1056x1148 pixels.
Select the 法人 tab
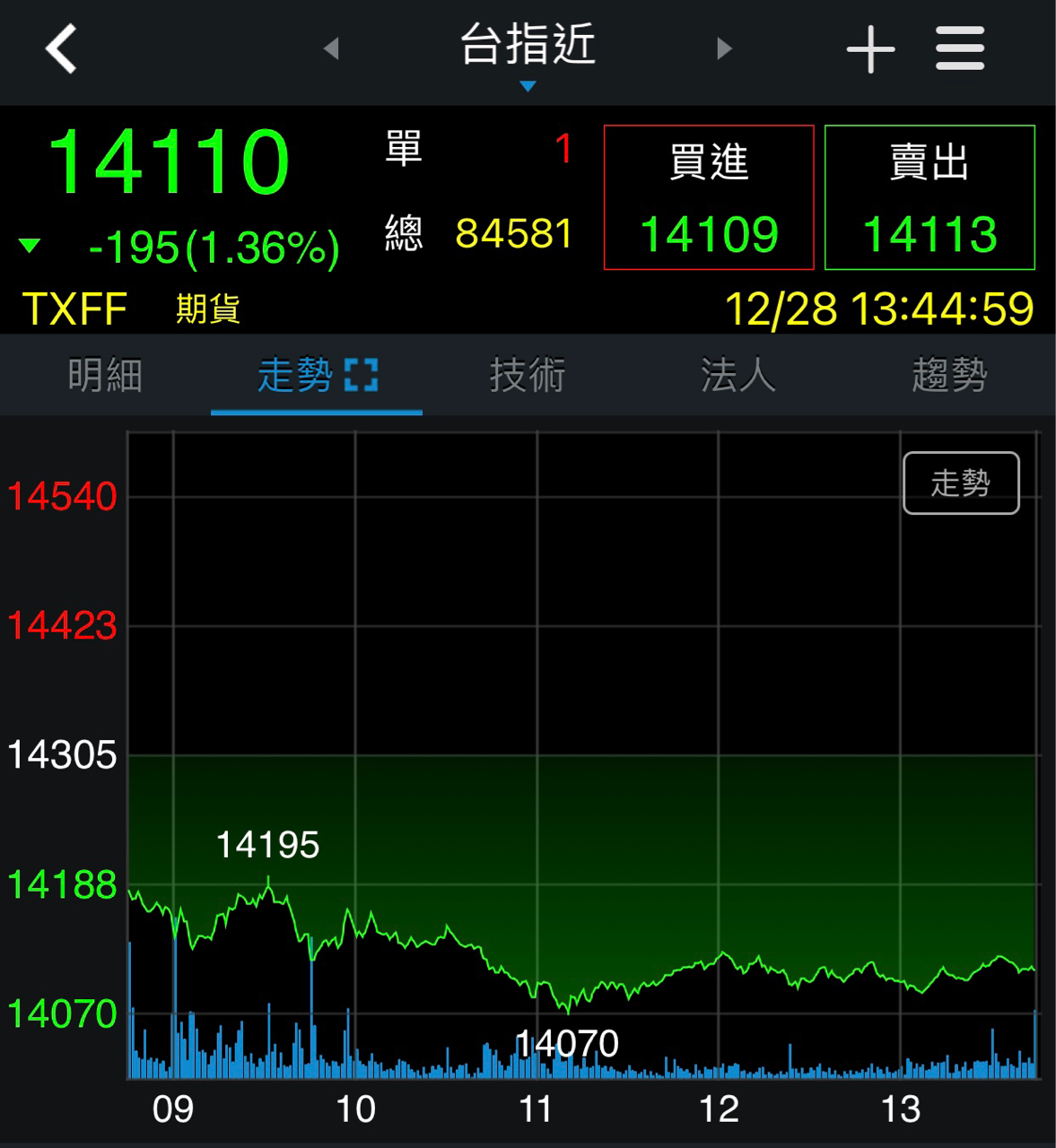click(736, 375)
